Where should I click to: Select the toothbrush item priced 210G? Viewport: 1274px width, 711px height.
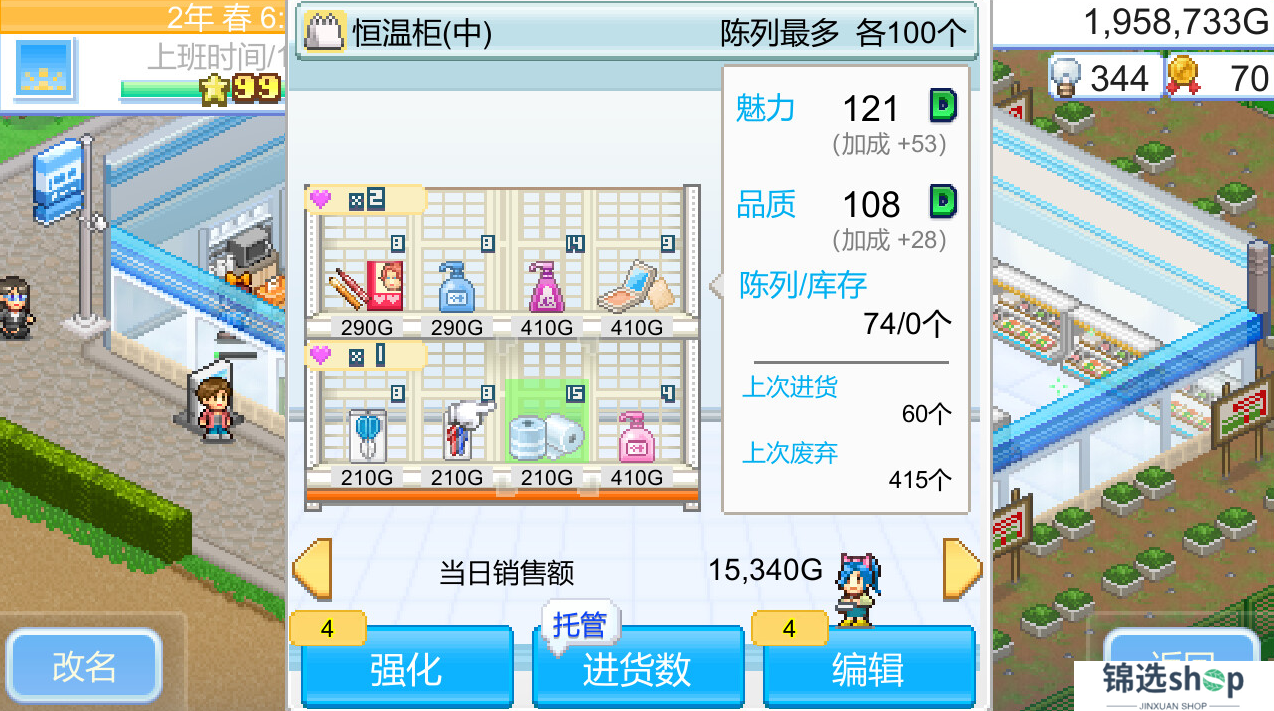coord(456,436)
